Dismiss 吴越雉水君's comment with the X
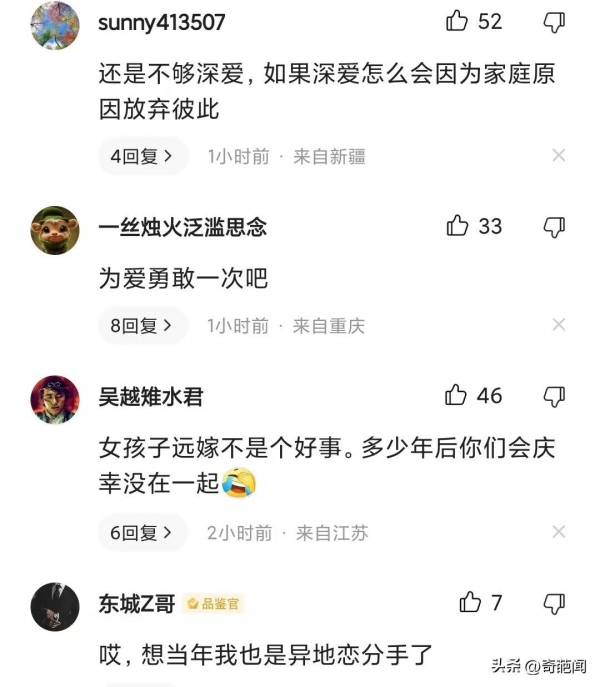 tap(559, 532)
